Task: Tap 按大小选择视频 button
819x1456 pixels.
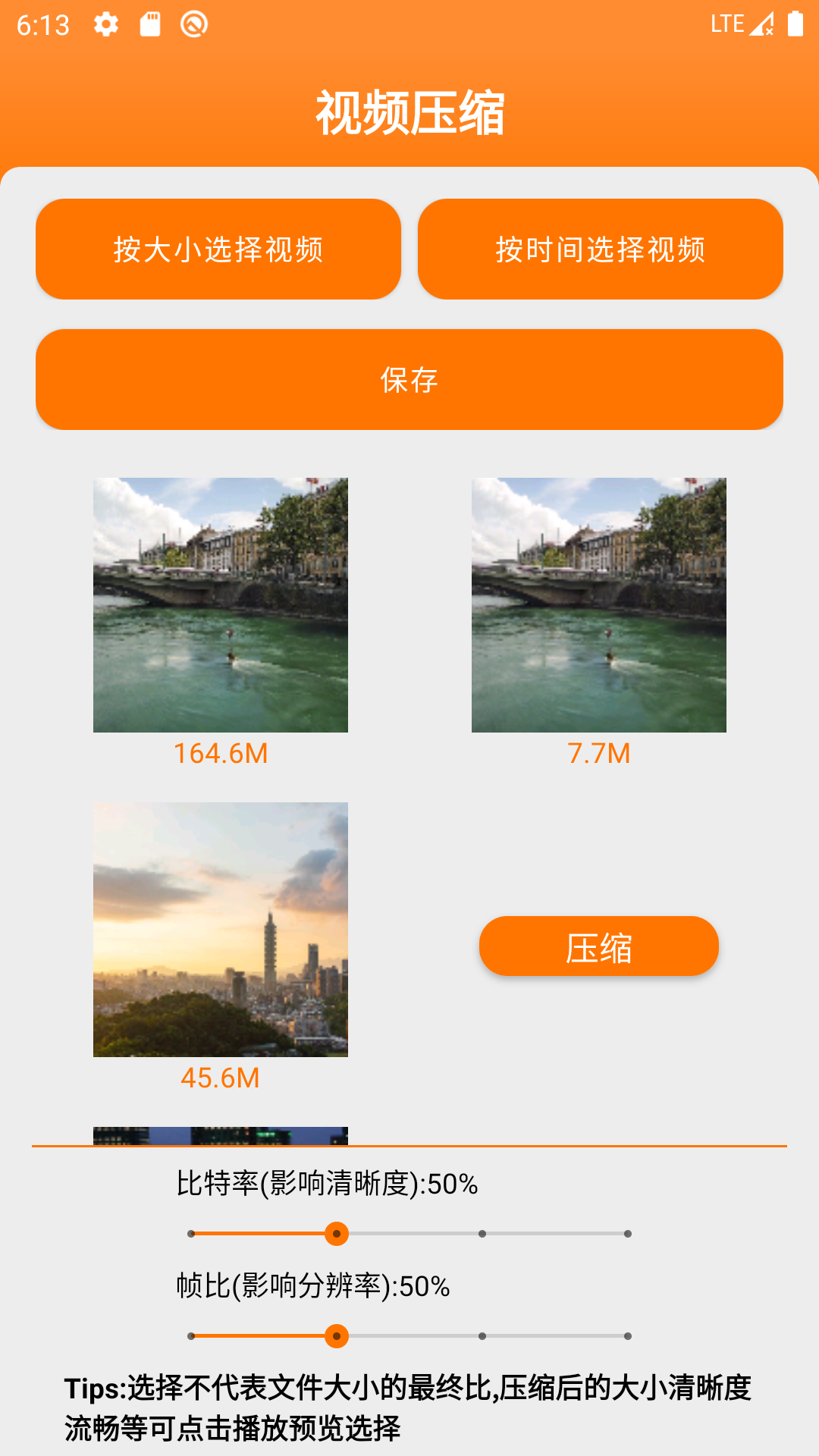Action: point(218,249)
